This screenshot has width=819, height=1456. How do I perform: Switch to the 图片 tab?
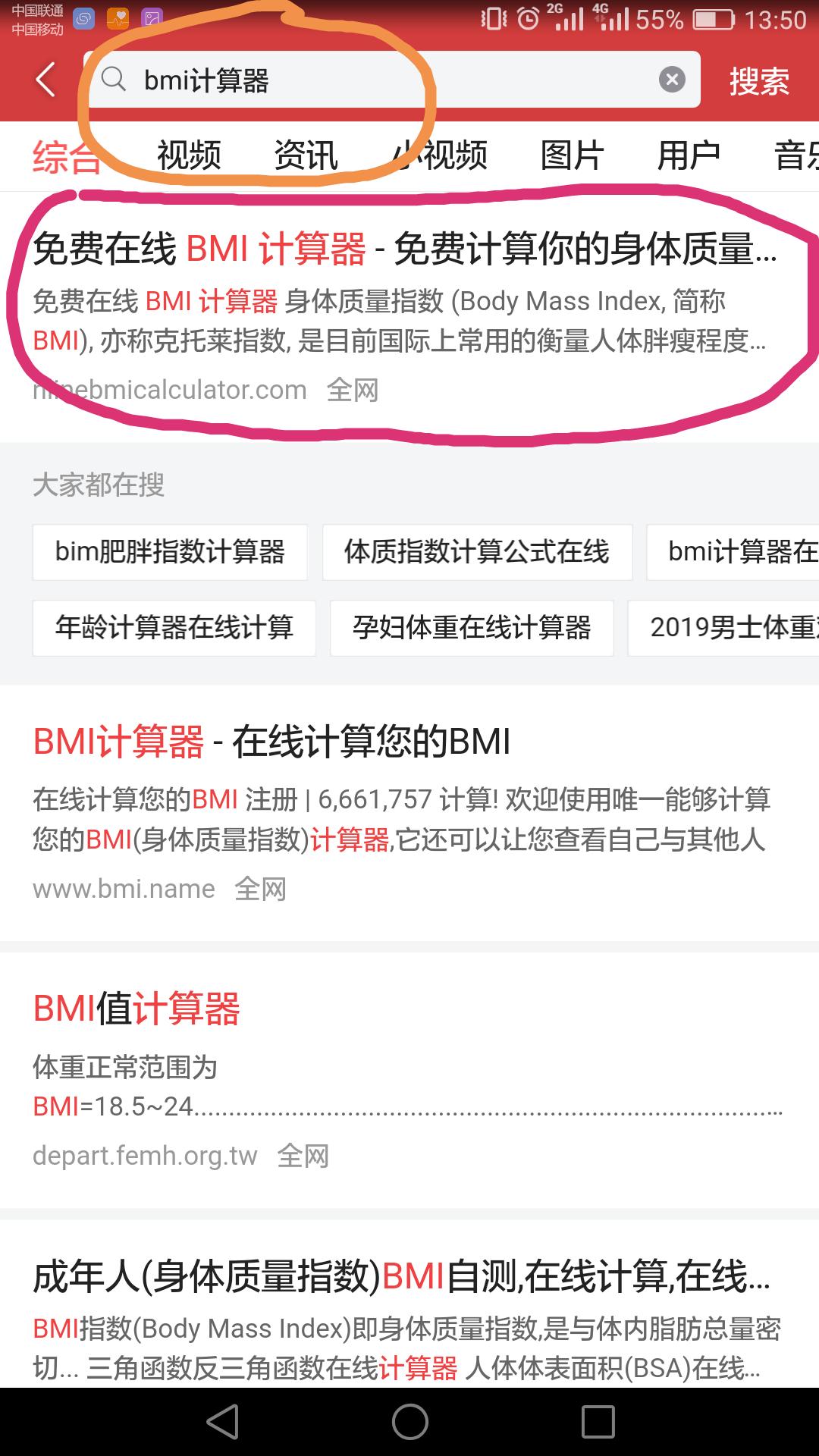pos(570,156)
